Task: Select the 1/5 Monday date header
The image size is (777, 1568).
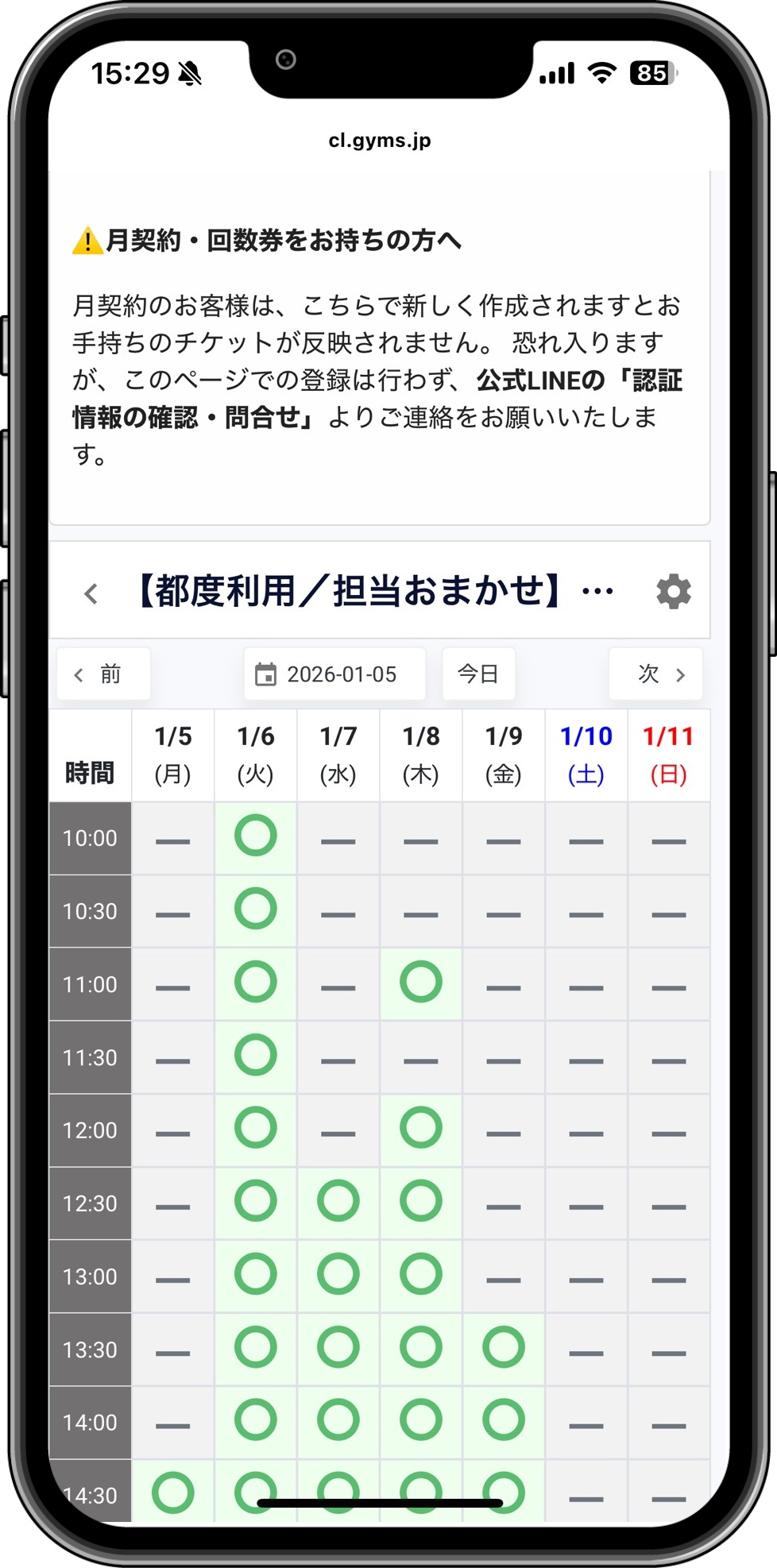Action: click(x=172, y=755)
